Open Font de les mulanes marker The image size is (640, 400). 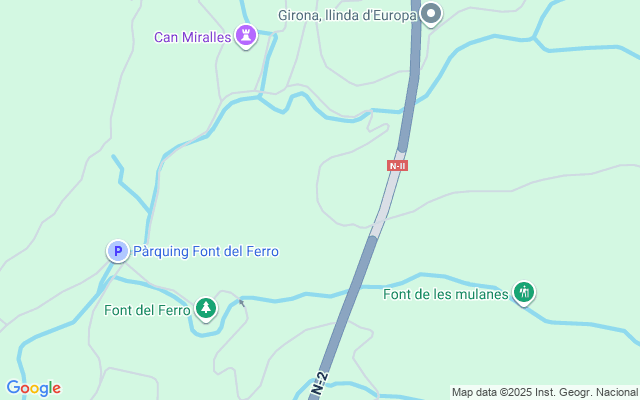[x=523, y=293]
